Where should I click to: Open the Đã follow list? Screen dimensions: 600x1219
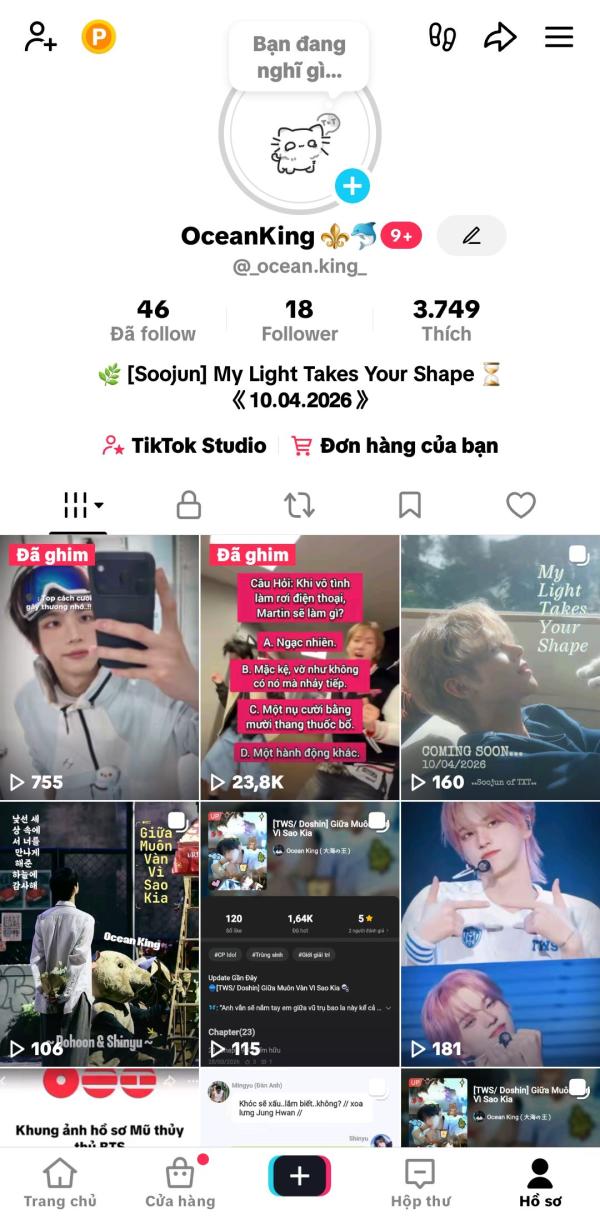(153, 320)
